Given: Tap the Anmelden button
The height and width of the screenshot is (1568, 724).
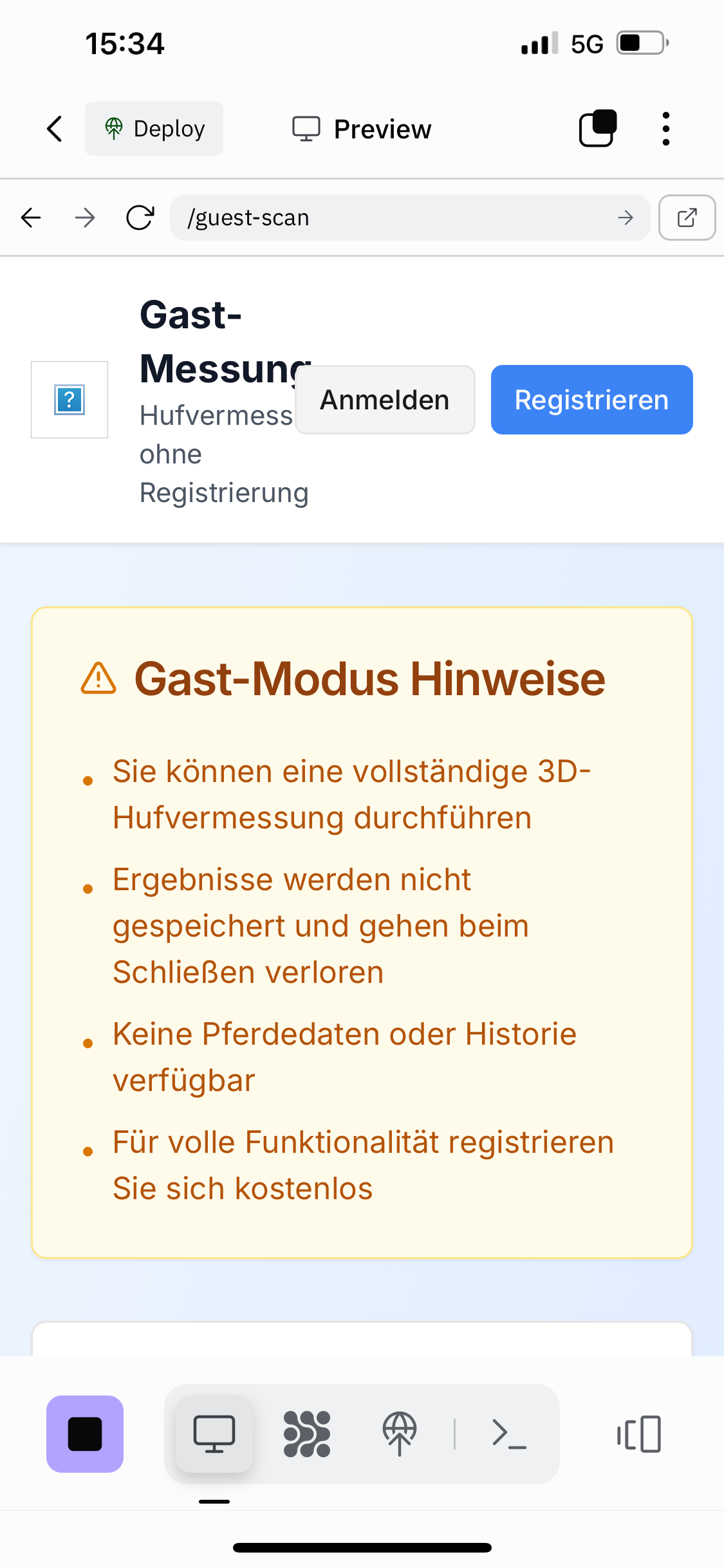Looking at the screenshot, I should click(x=385, y=400).
